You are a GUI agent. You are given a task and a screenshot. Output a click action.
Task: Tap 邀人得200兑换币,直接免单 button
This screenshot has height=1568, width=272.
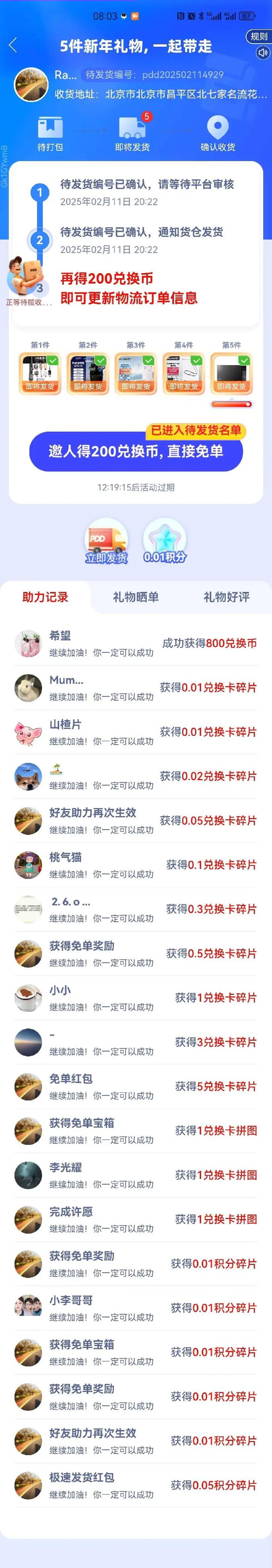point(136,451)
